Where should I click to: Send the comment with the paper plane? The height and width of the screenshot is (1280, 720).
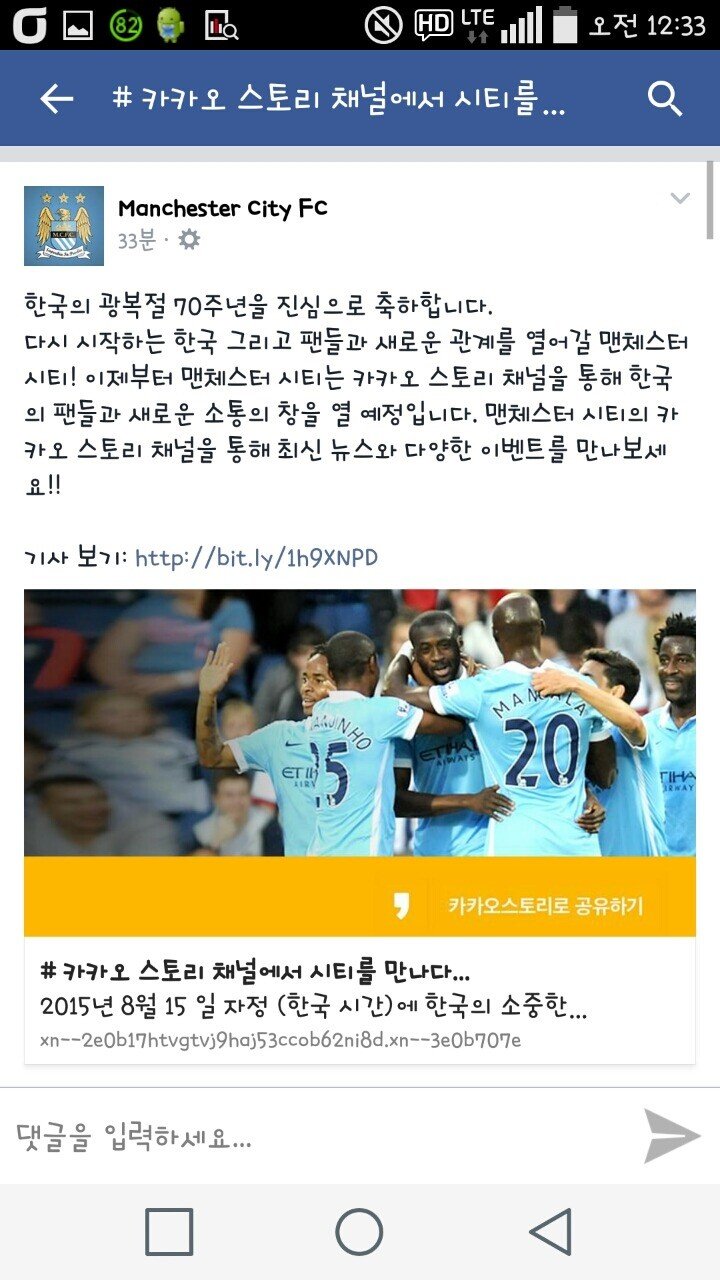[671, 1136]
